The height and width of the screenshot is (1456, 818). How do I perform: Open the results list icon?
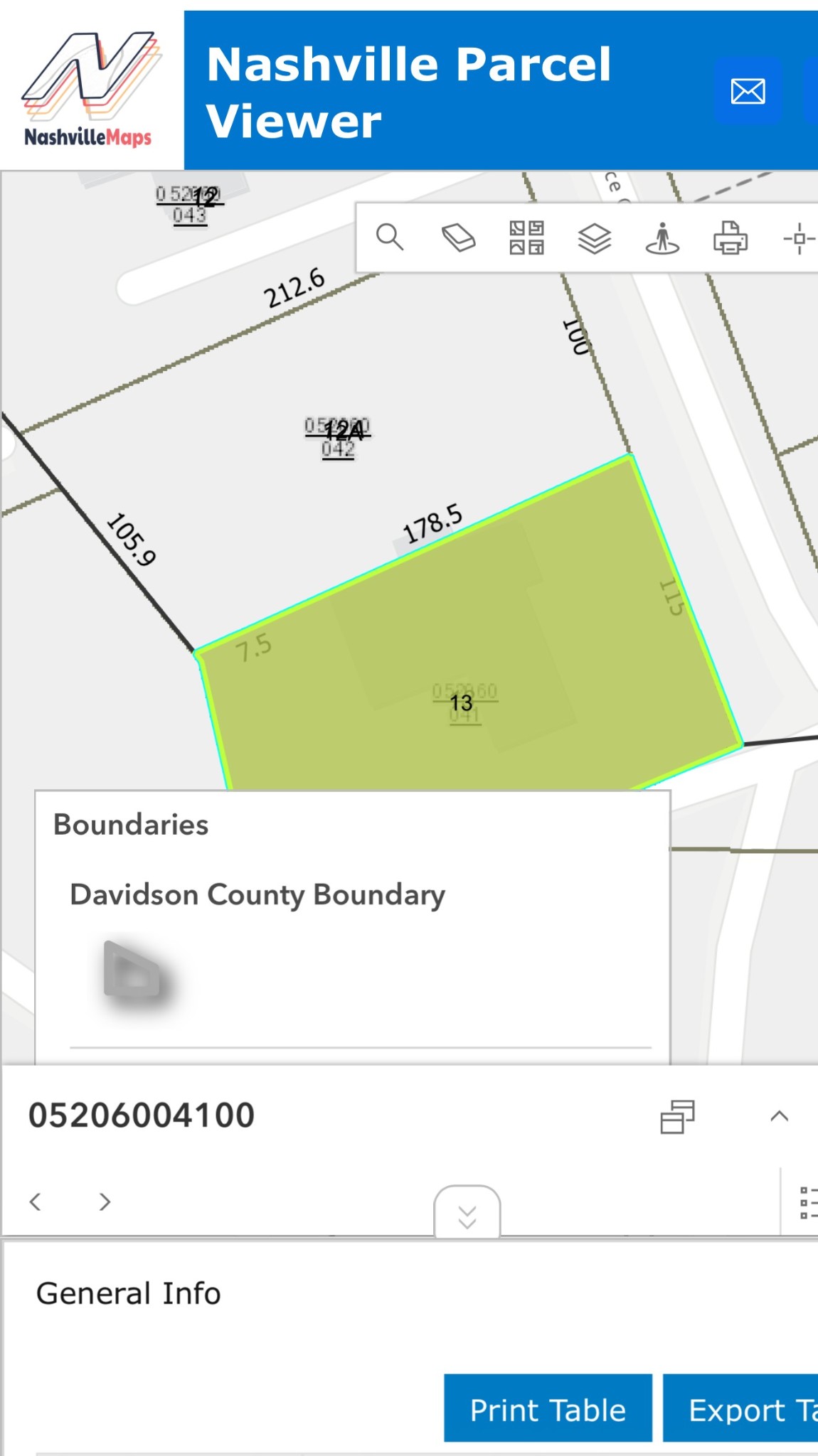point(807,1203)
